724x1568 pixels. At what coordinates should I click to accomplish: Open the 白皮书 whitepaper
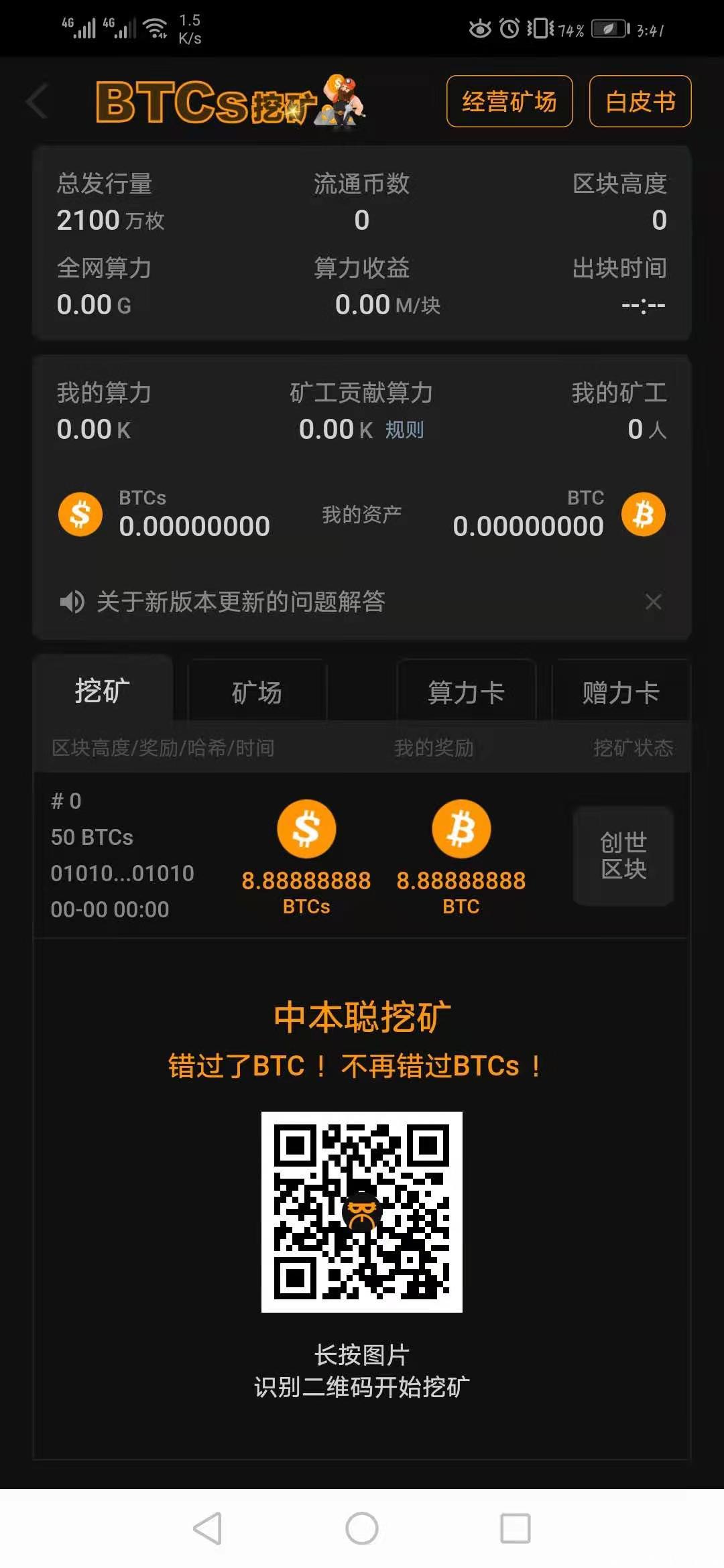point(640,101)
